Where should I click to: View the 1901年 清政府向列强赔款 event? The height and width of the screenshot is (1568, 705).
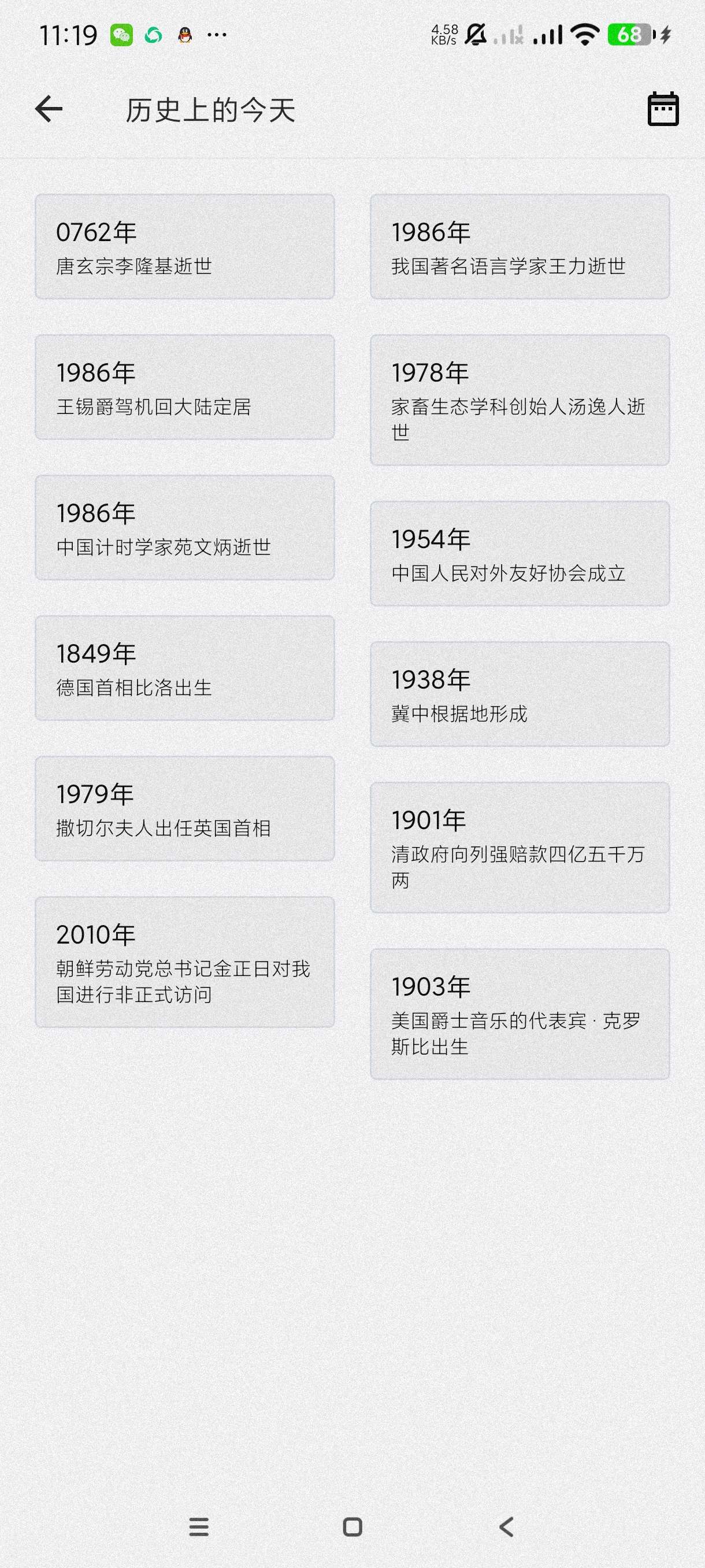coord(520,847)
